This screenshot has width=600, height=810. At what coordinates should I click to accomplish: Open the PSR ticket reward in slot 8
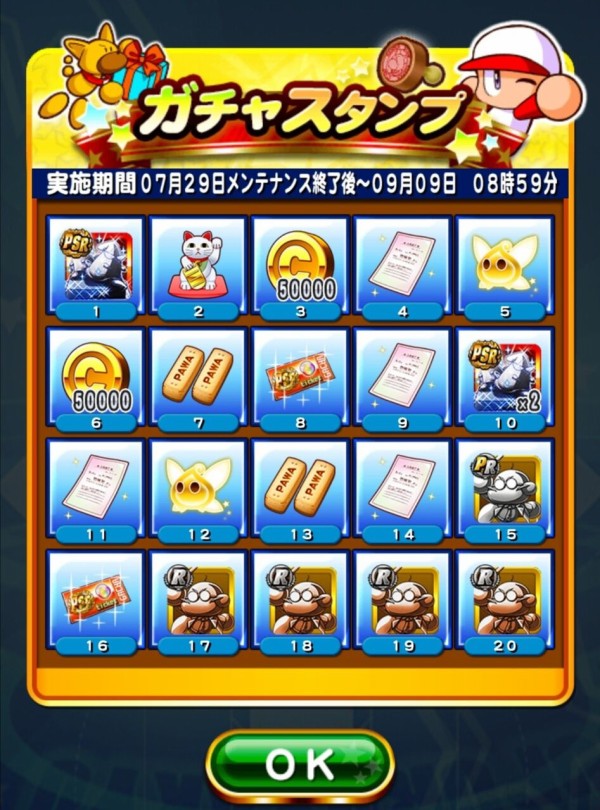[300, 375]
